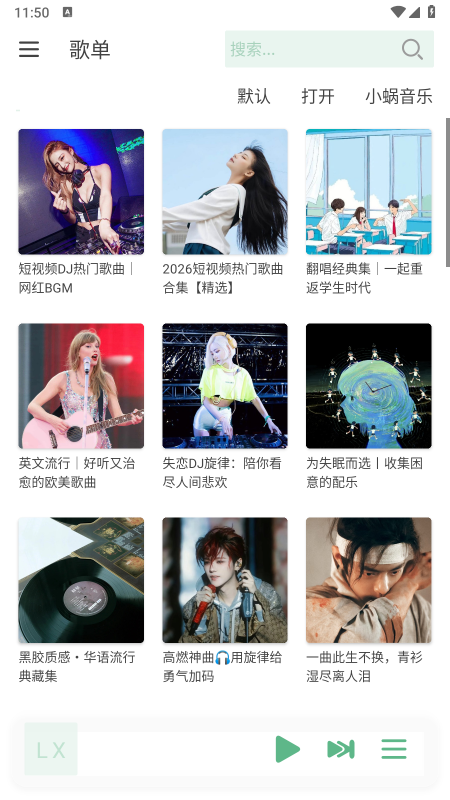
Task: Tap the 打开 button
Action: (318, 96)
